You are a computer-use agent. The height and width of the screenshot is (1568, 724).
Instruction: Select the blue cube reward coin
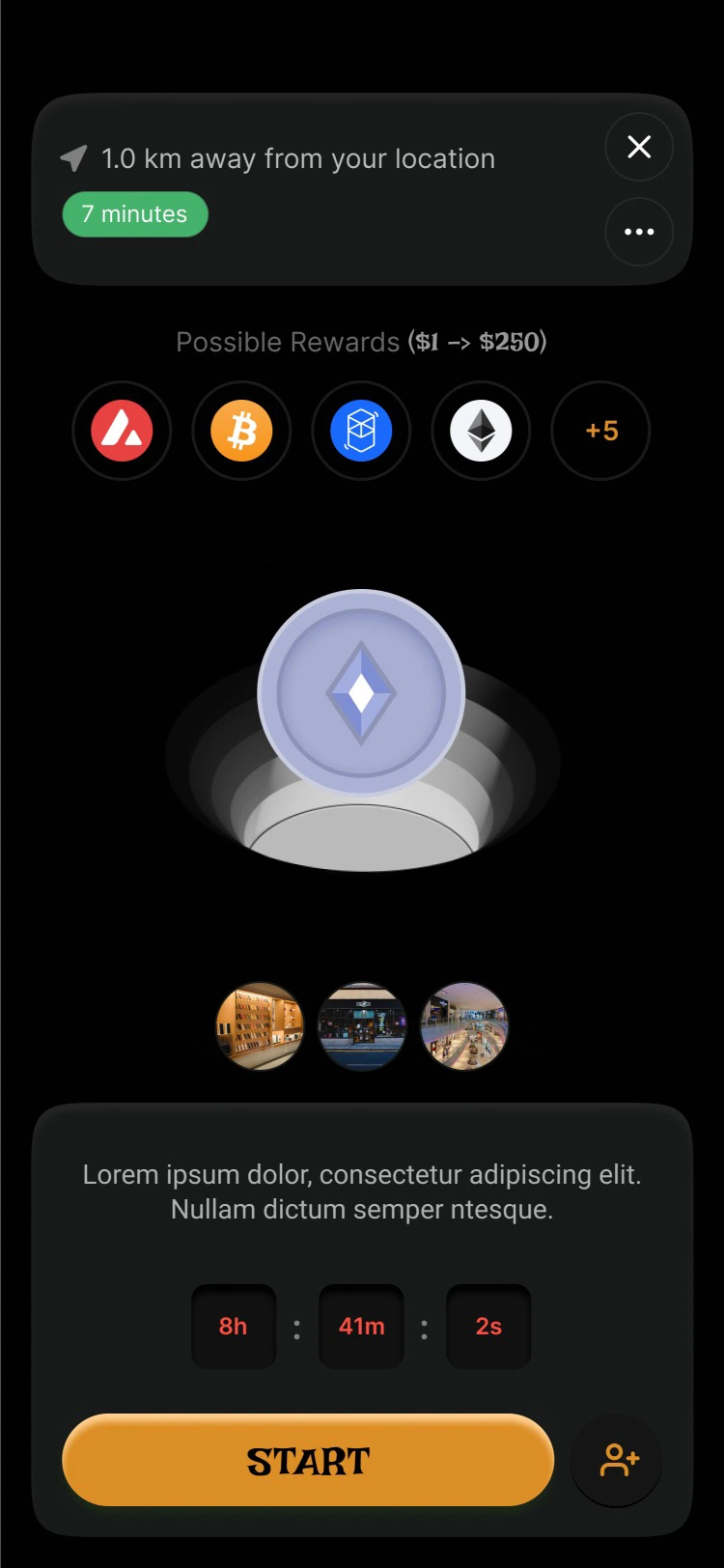[361, 431]
